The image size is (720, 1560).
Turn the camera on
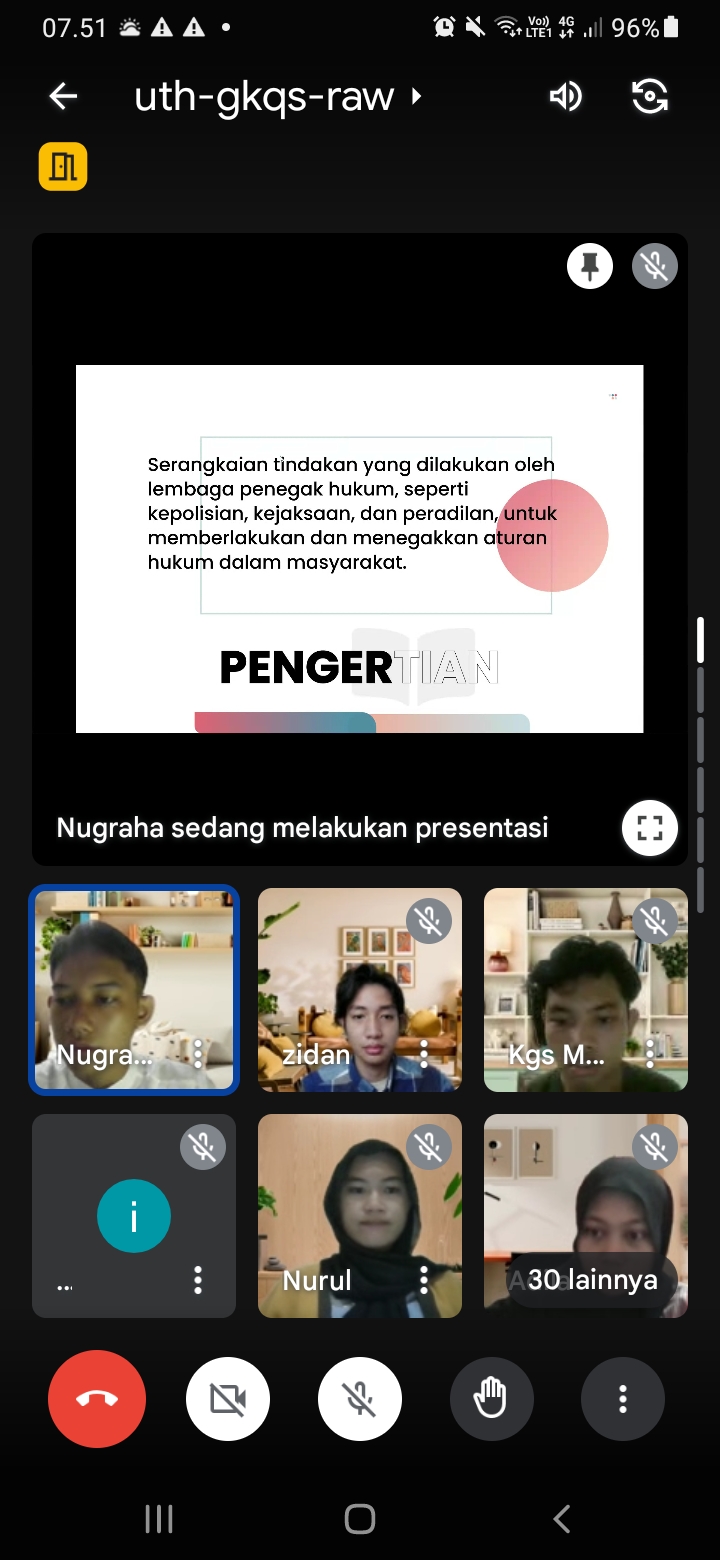coord(228,1399)
